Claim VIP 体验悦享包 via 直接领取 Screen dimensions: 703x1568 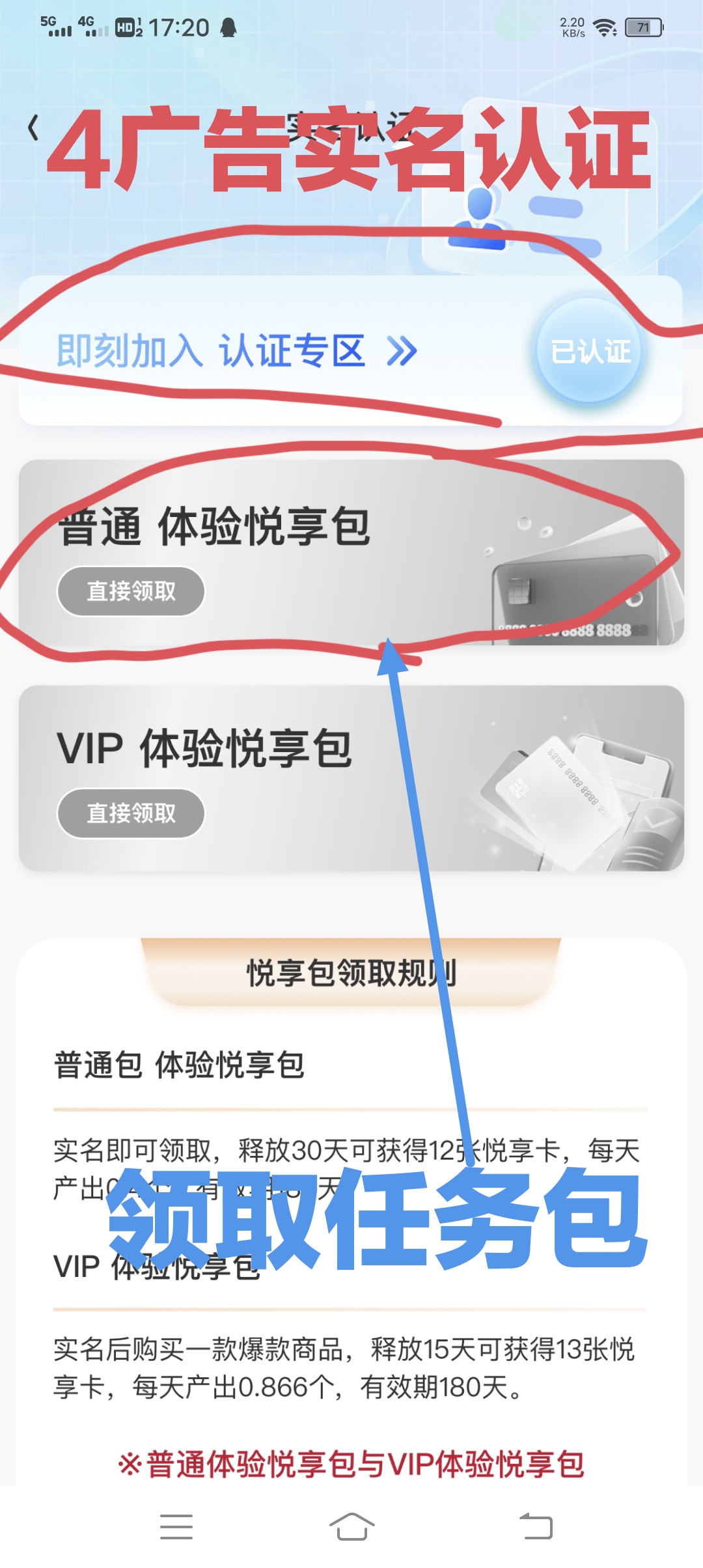tap(131, 813)
